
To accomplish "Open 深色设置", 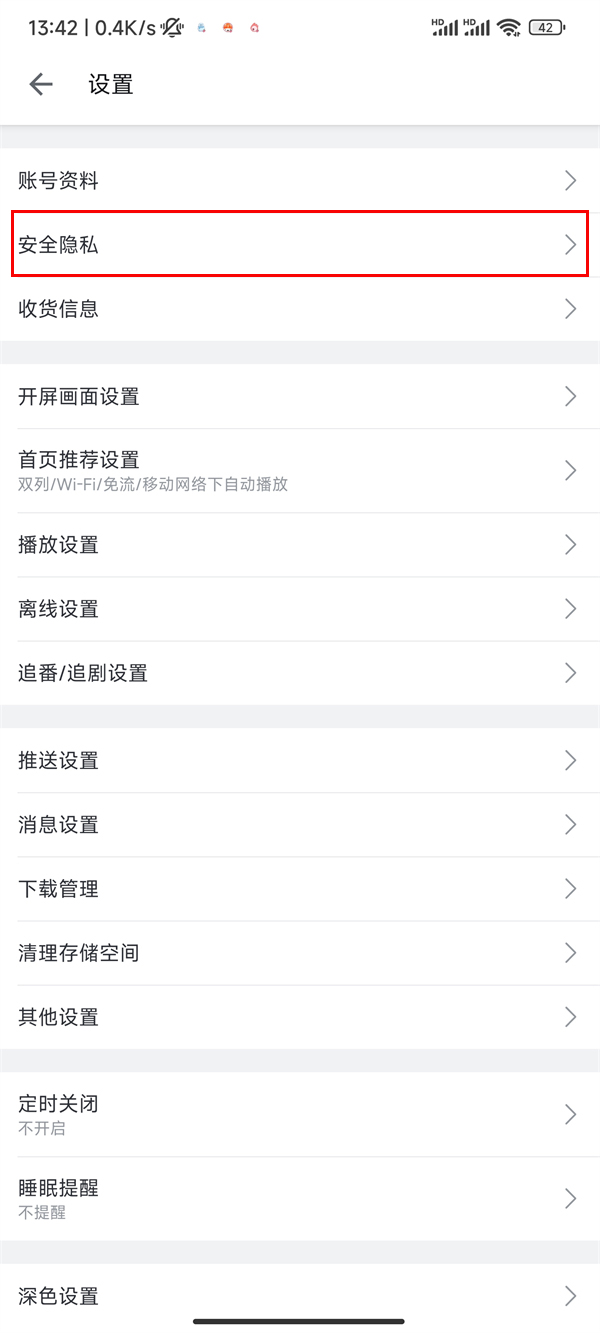I will click(300, 1297).
